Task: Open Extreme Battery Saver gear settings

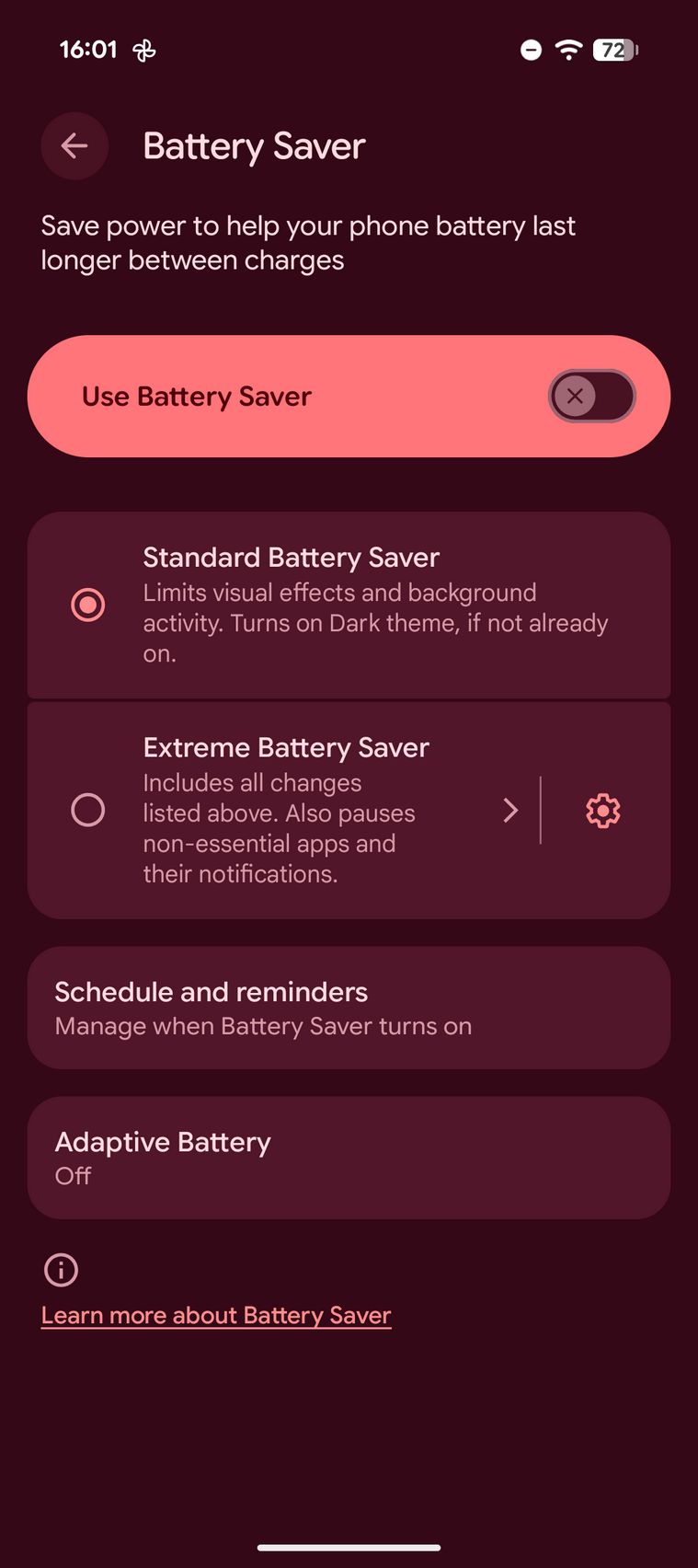Action: [x=602, y=811]
